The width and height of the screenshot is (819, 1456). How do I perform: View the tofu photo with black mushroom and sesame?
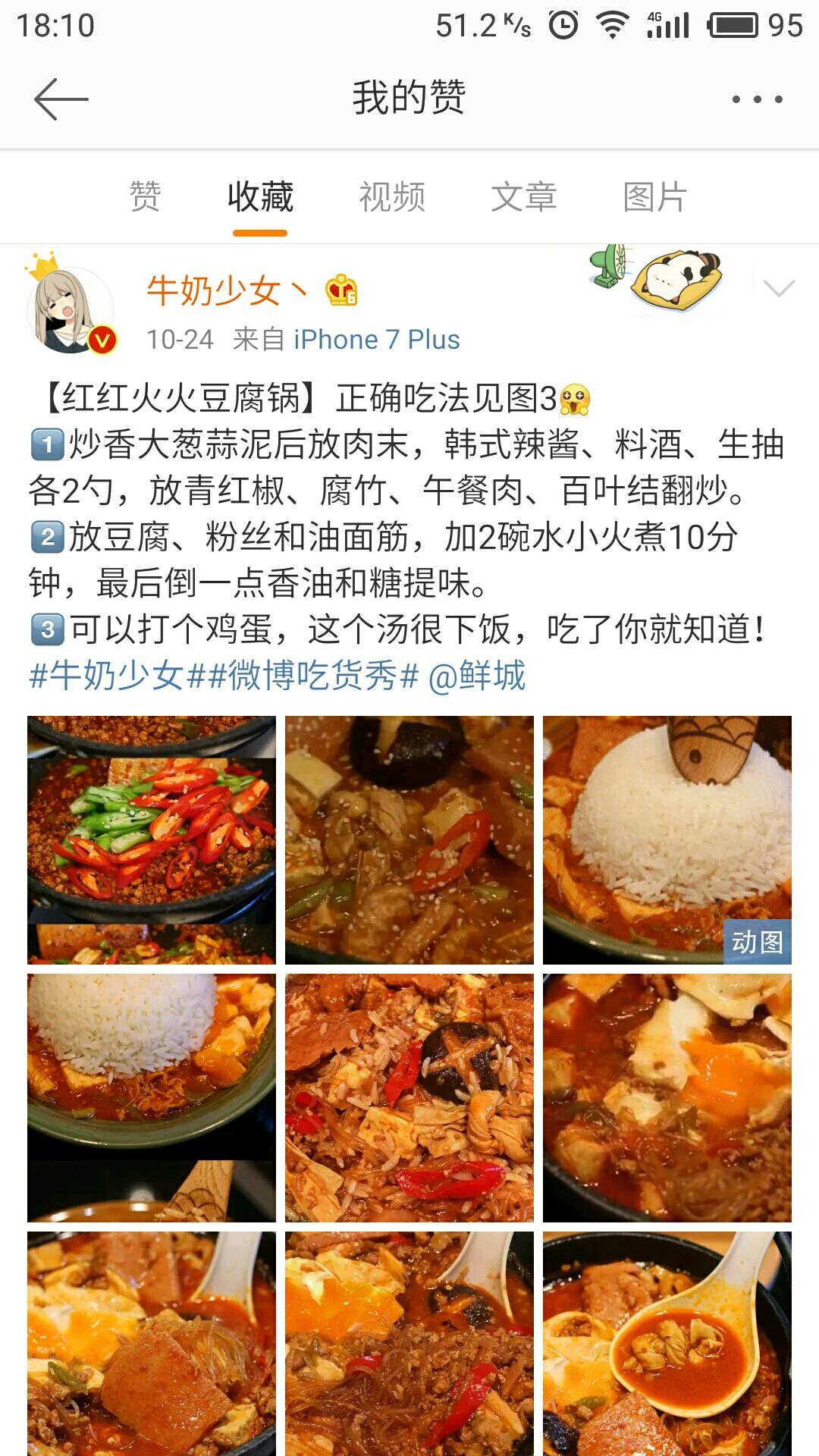click(x=409, y=839)
